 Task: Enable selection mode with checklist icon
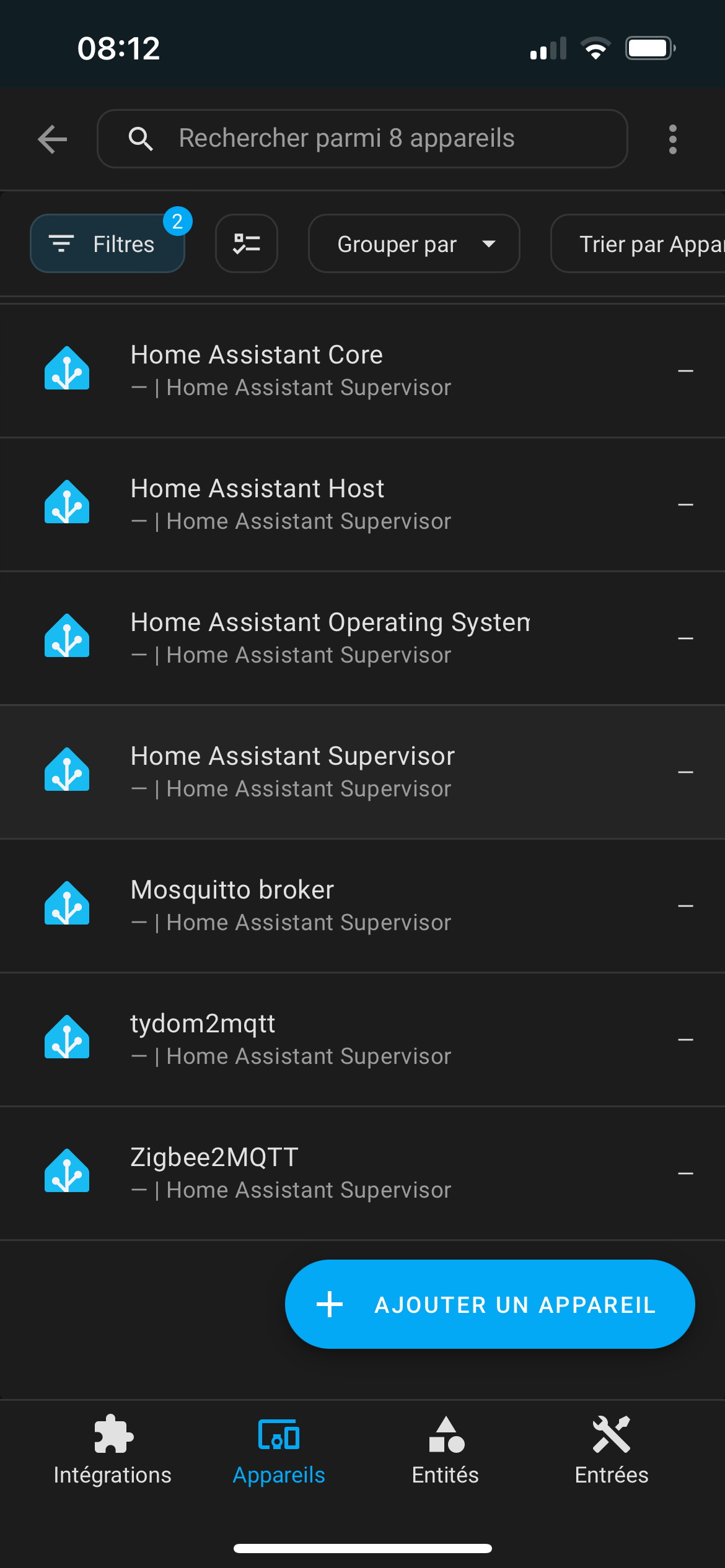(247, 243)
